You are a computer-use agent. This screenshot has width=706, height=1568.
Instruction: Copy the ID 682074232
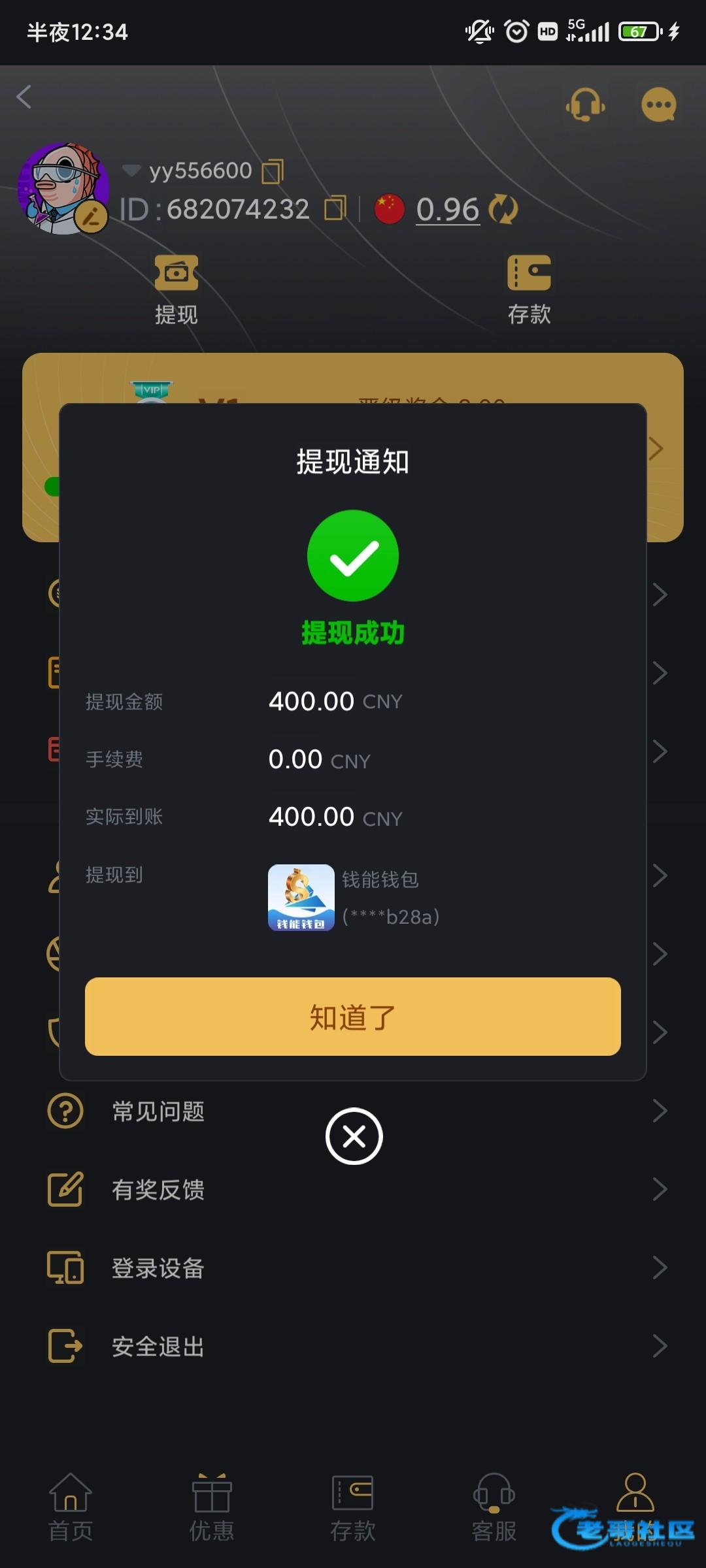click(x=335, y=208)
